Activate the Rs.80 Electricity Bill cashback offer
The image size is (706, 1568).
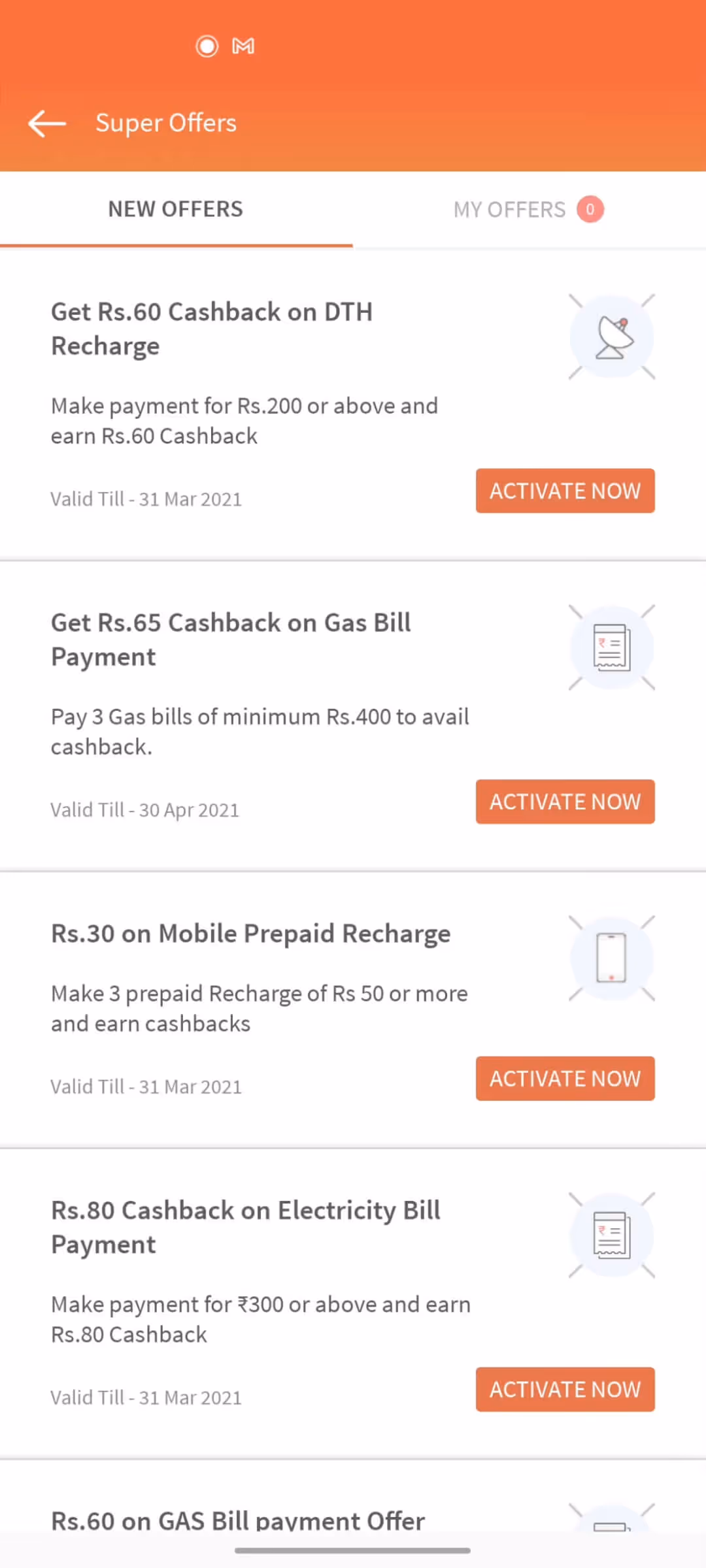tap(565, 1390)
